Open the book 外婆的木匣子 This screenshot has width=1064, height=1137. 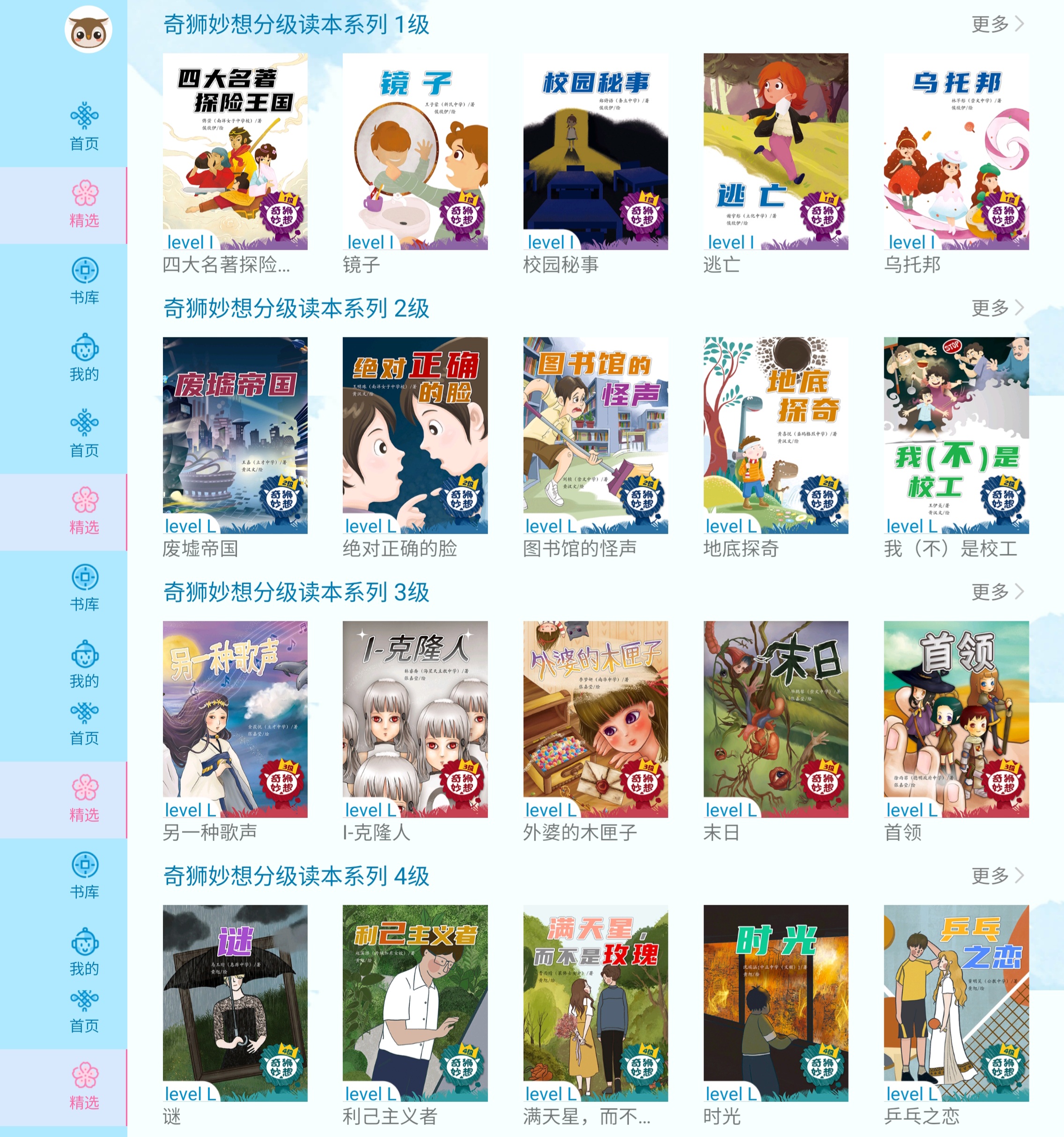(x=595, y=719)
